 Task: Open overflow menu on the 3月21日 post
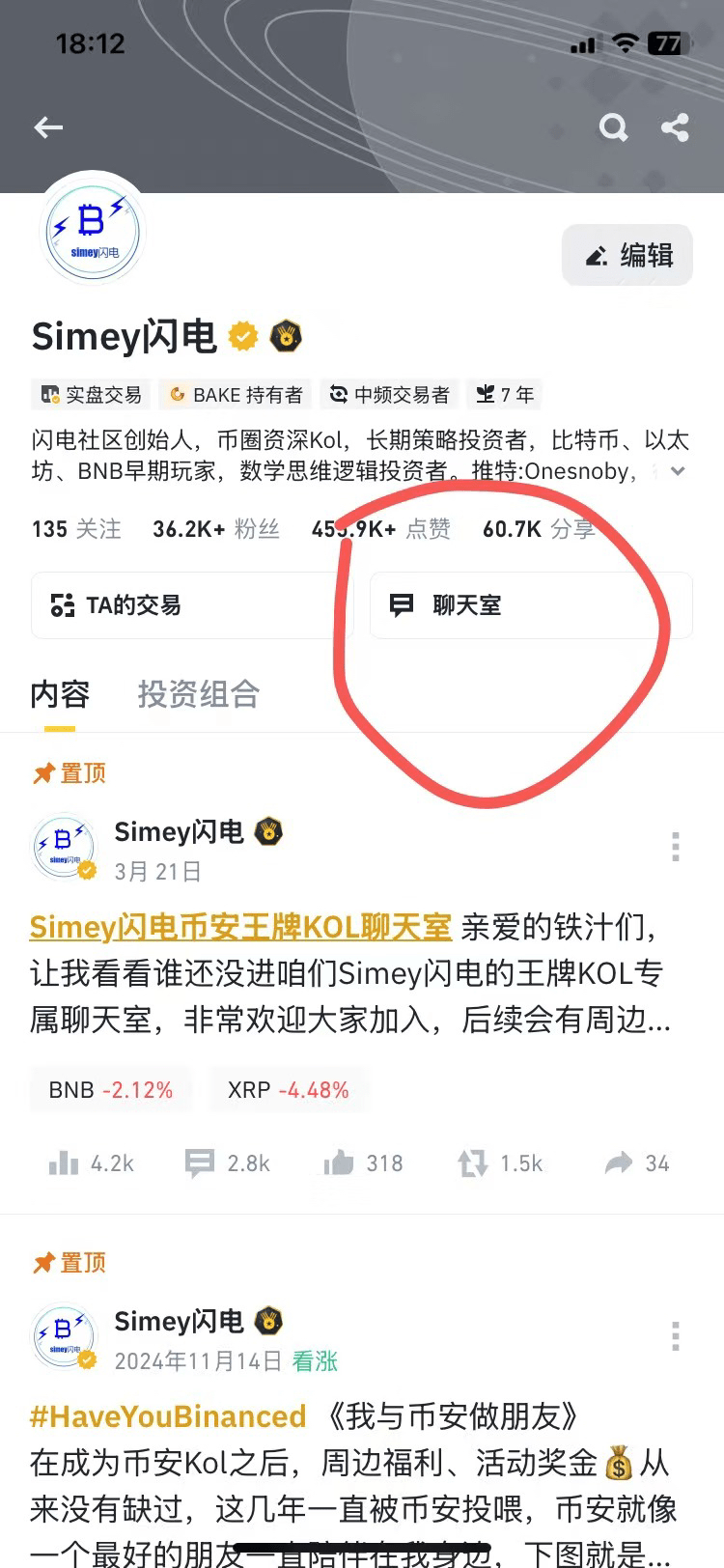point(675,847)
